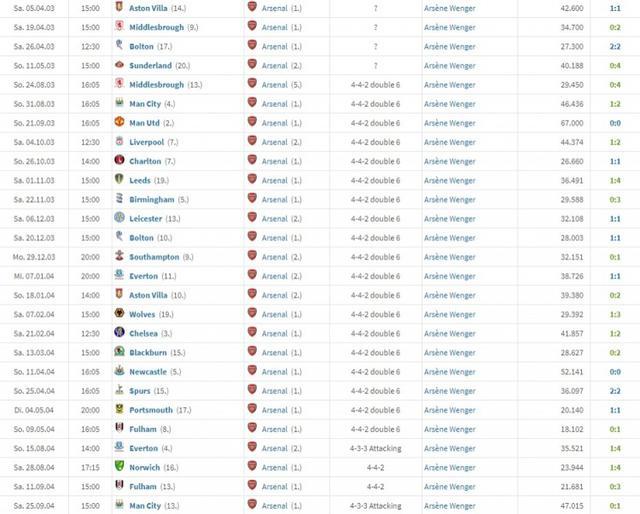This screenshot has height=514, width=640.
Task: Open the Charlton club link
Action: pos(146,160)
